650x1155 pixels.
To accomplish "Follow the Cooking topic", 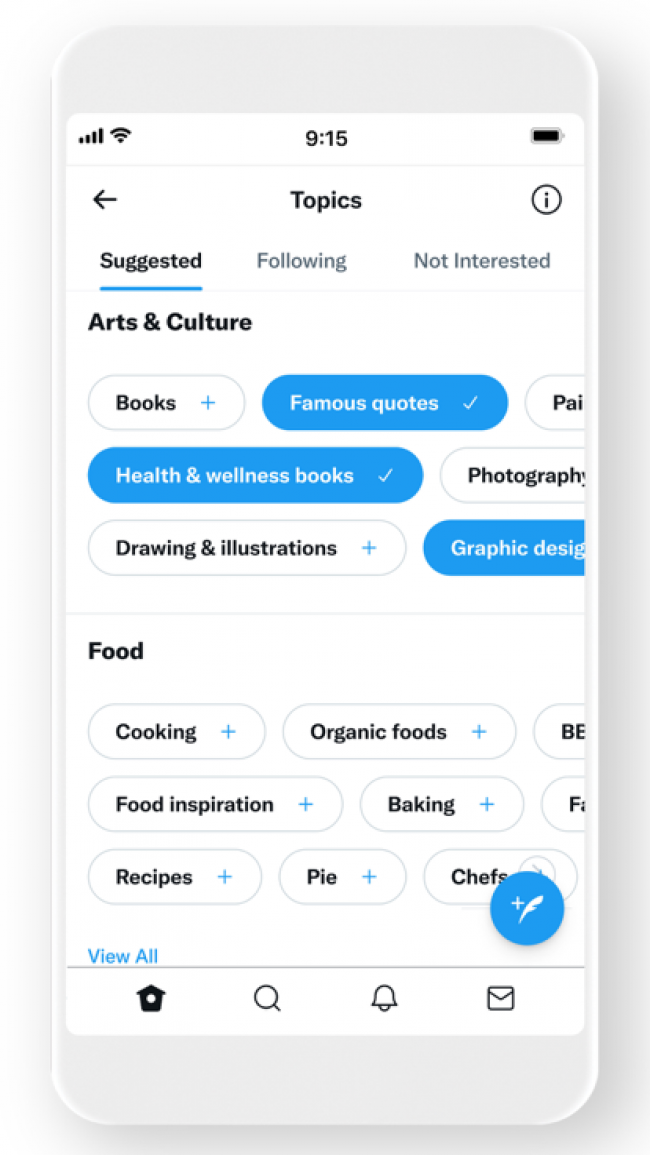I will pos(176,731).
